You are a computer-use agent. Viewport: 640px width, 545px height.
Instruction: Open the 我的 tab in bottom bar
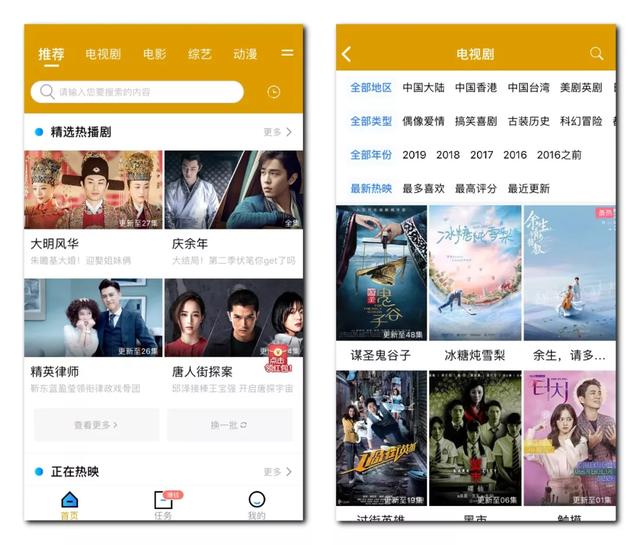tap(257, 505)
